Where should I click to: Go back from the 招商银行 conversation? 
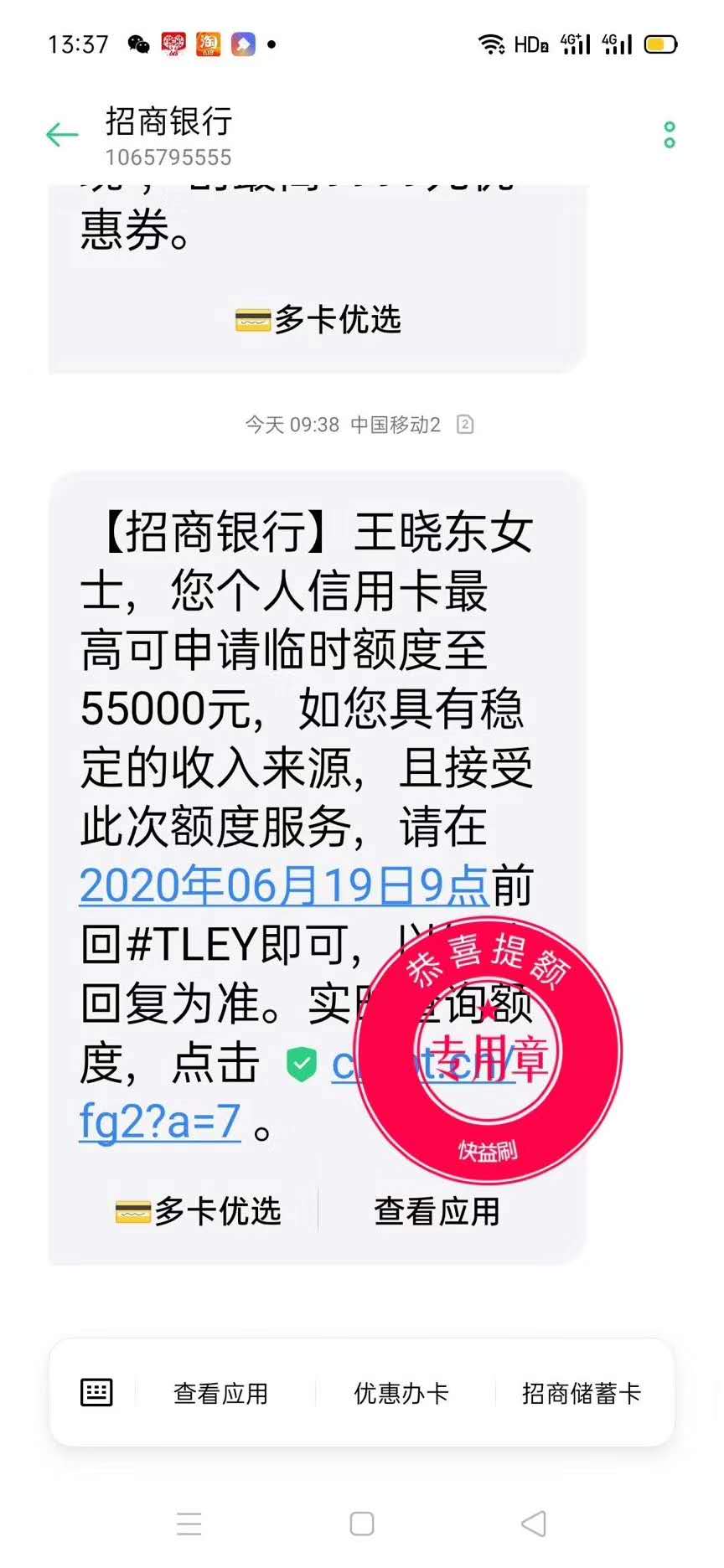[61, 135]
